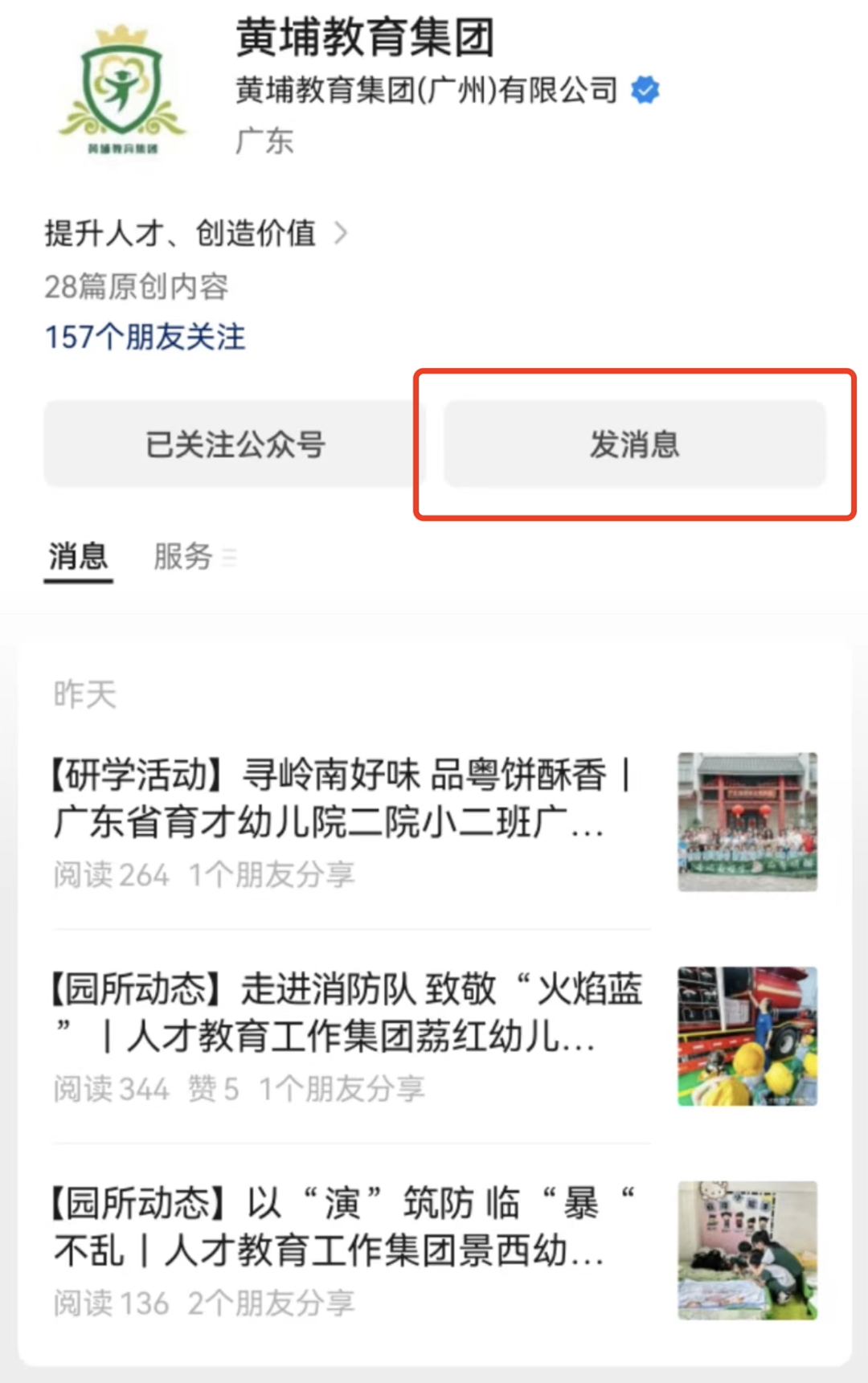Tap the 已关注公众号 button
Viewport: 868px width, 1383px height.
(x=235, y=444)
